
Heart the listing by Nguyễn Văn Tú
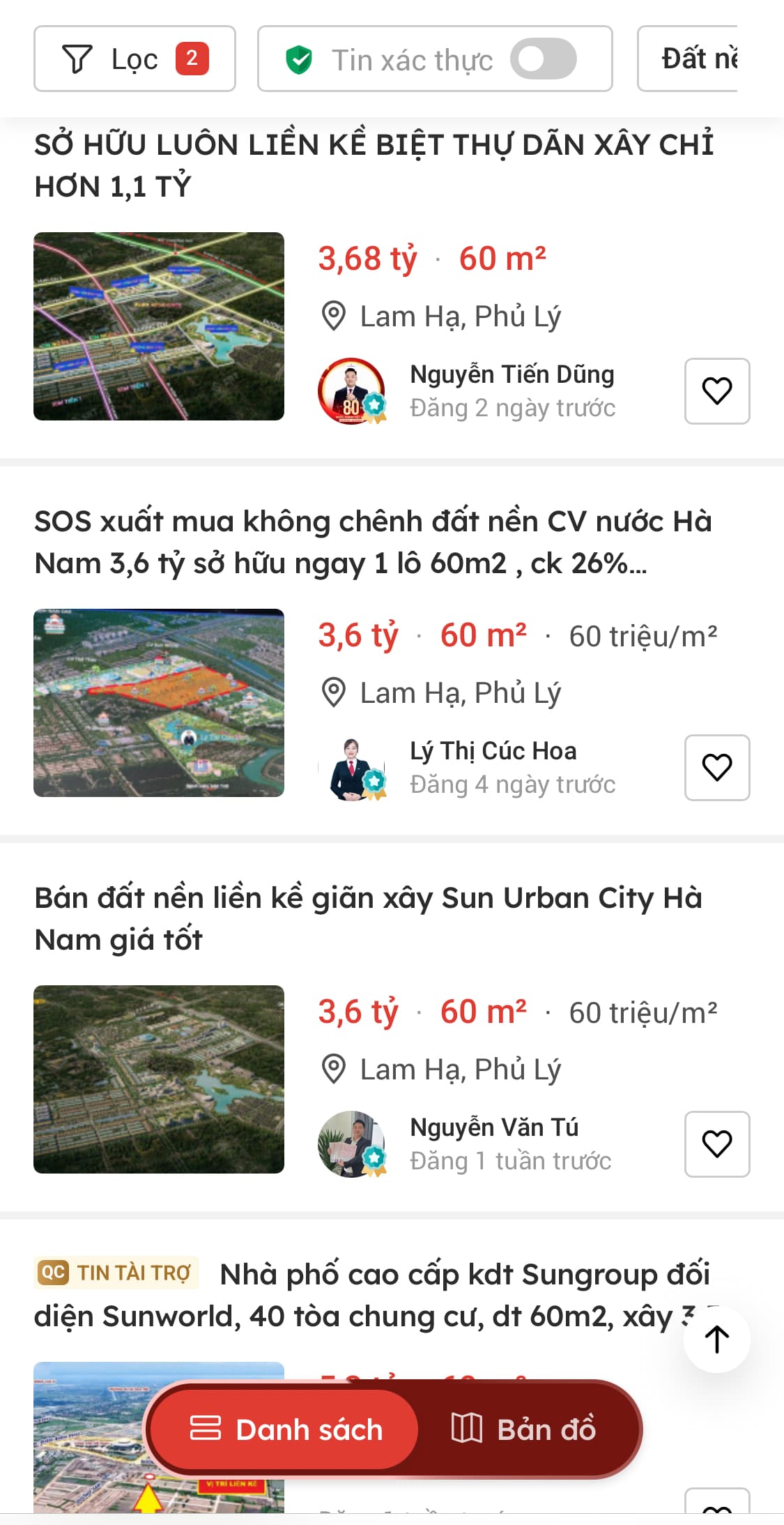click(x=716, y=1144)
